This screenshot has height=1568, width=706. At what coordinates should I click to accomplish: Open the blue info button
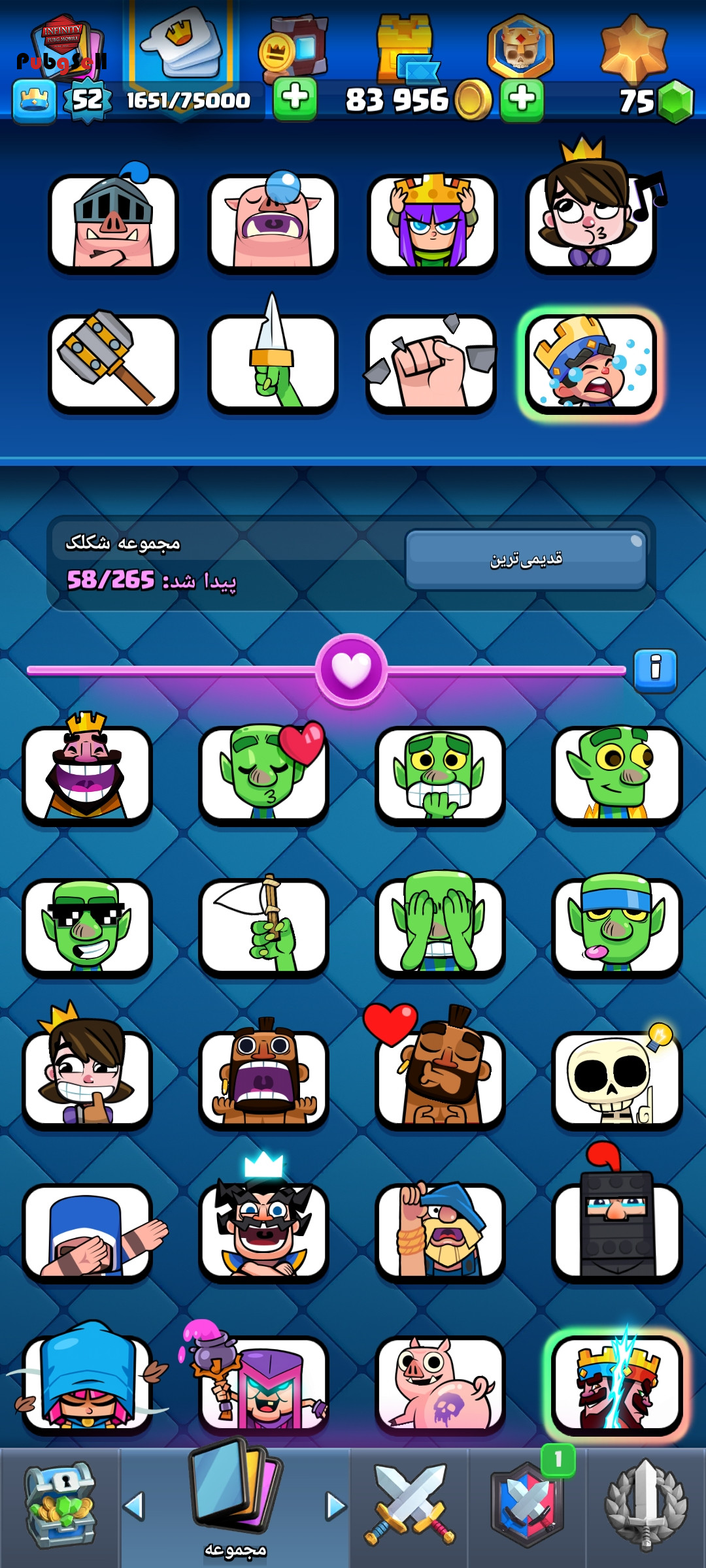coord(655,670)
